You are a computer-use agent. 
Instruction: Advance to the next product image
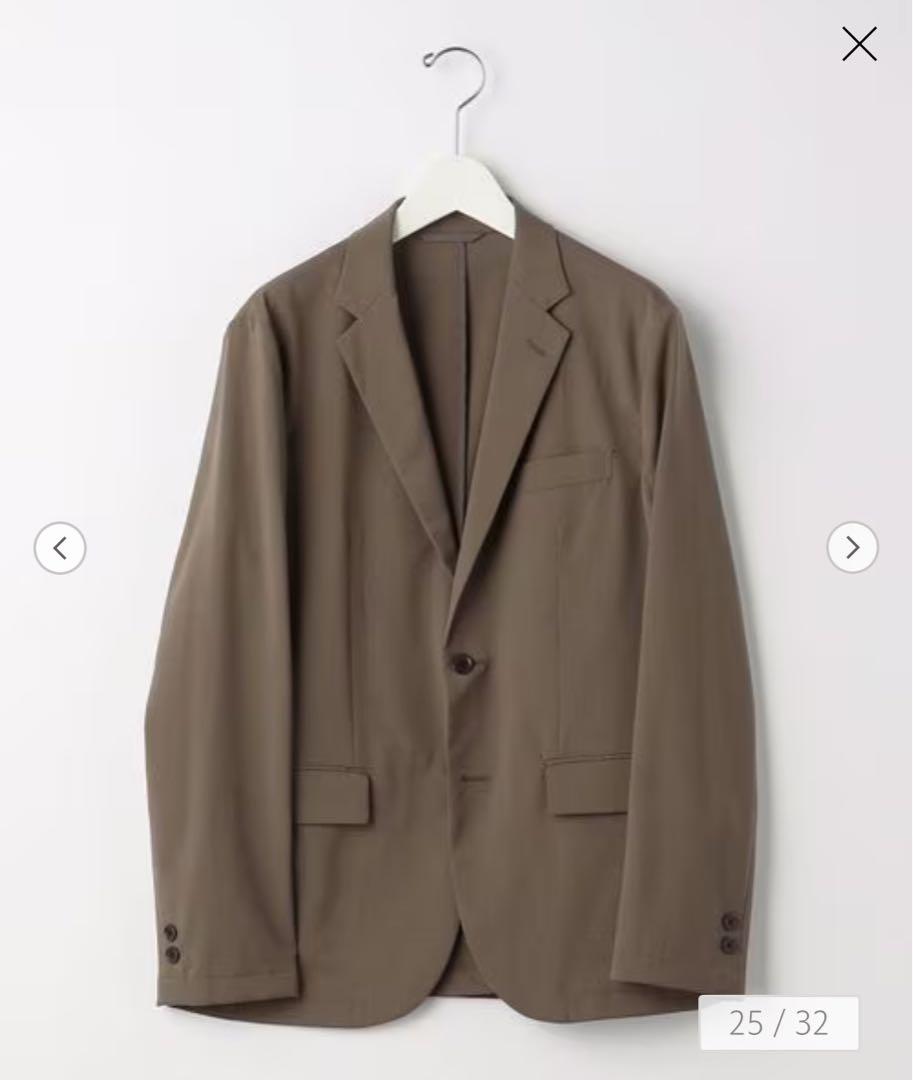(852, 548)
